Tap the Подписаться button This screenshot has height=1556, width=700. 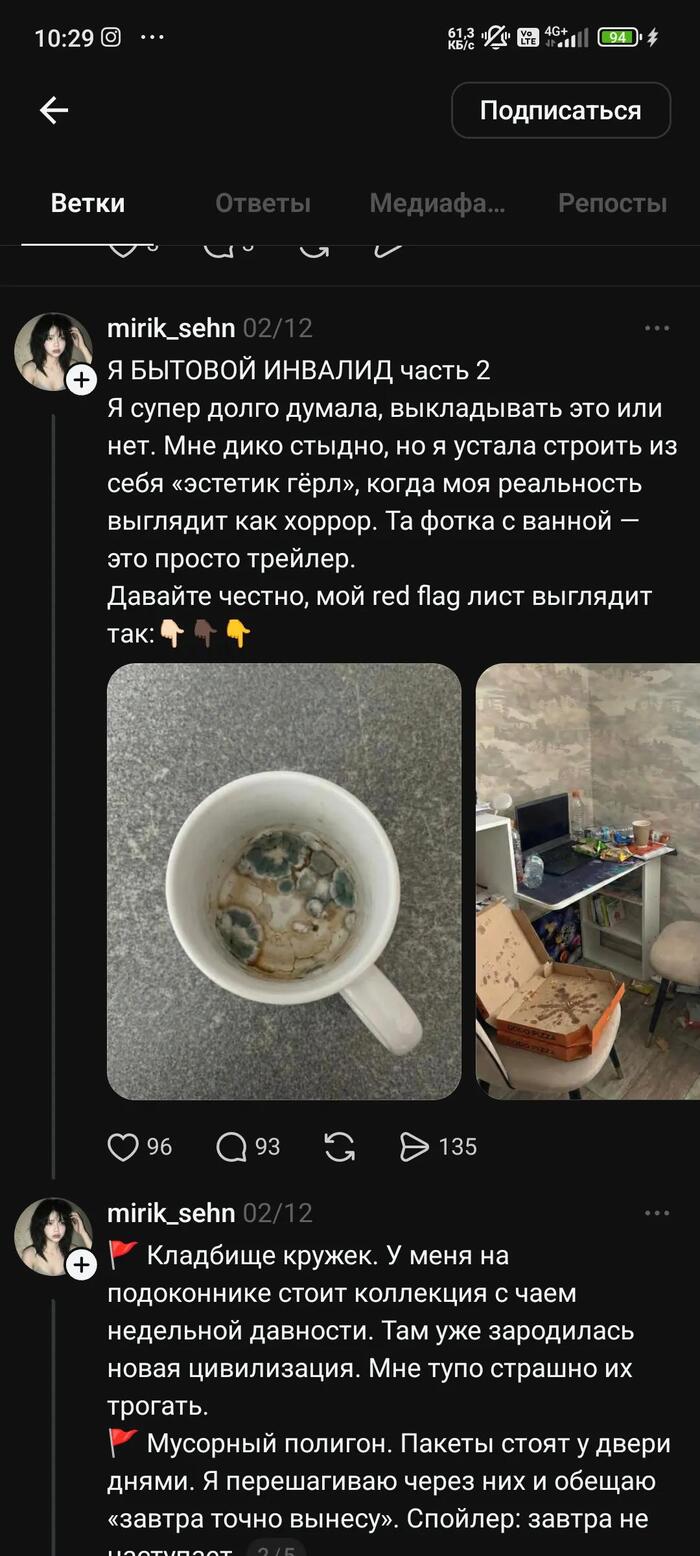560,110
